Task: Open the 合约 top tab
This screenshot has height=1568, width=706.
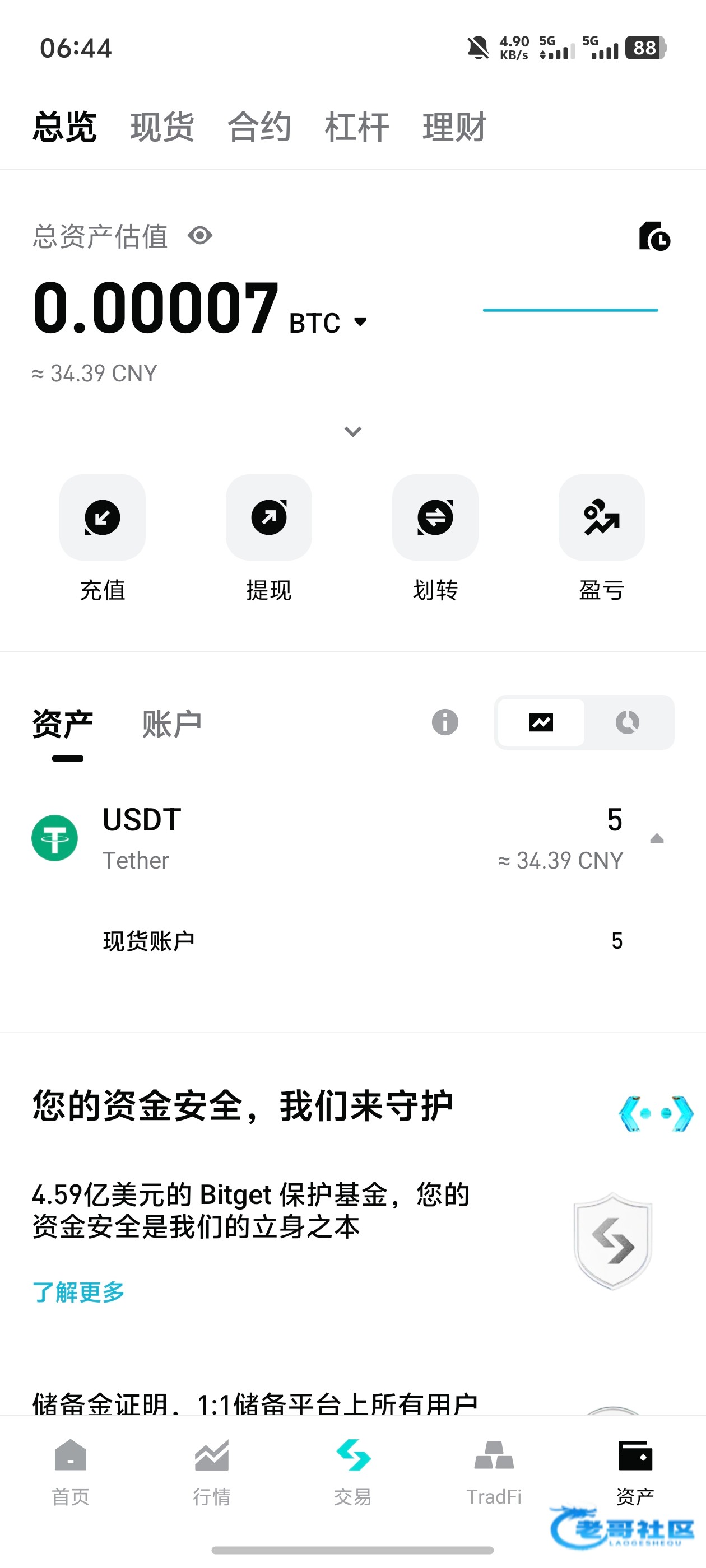Action: tap(259, 127)
